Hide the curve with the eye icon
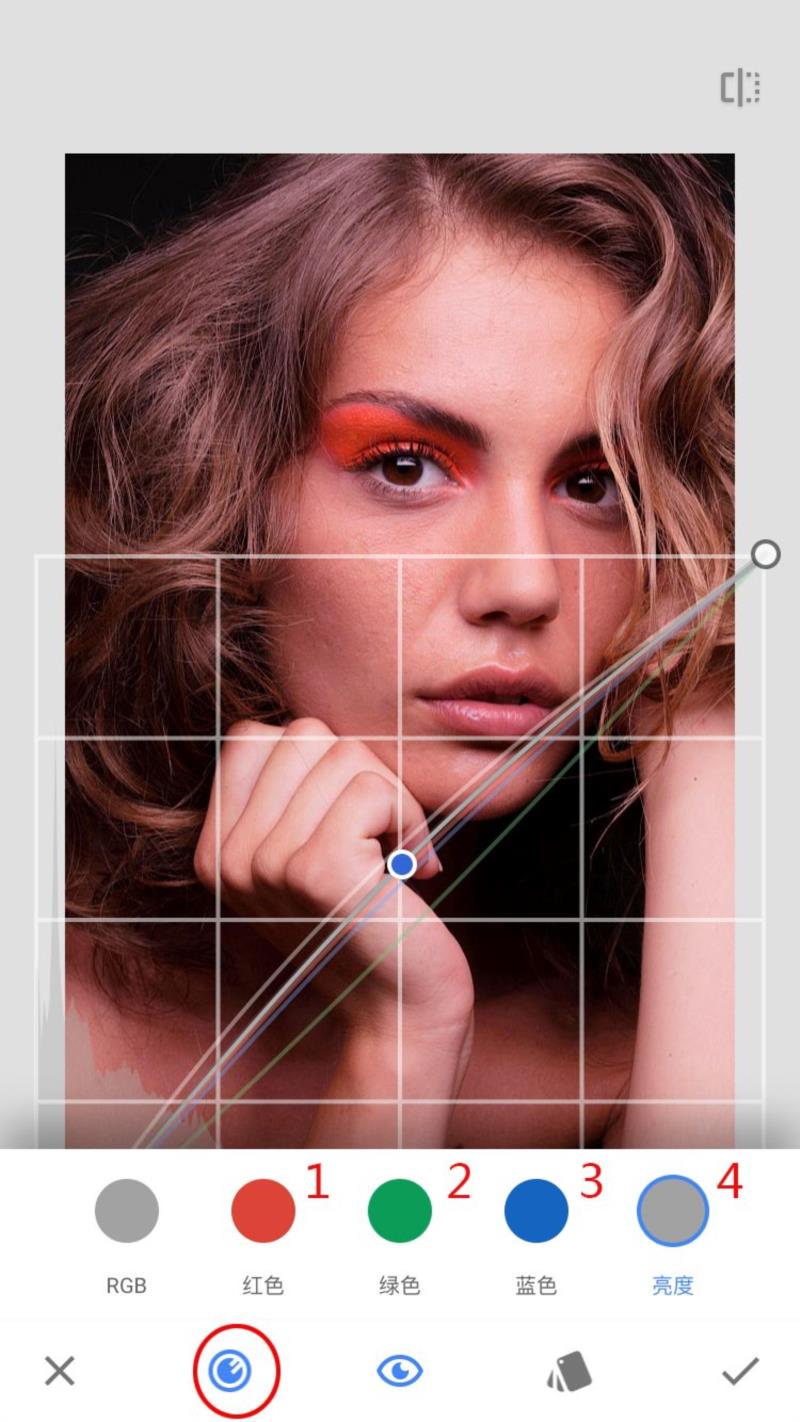The height and width of the screenshot is (1422, 800). (400, 1371)
